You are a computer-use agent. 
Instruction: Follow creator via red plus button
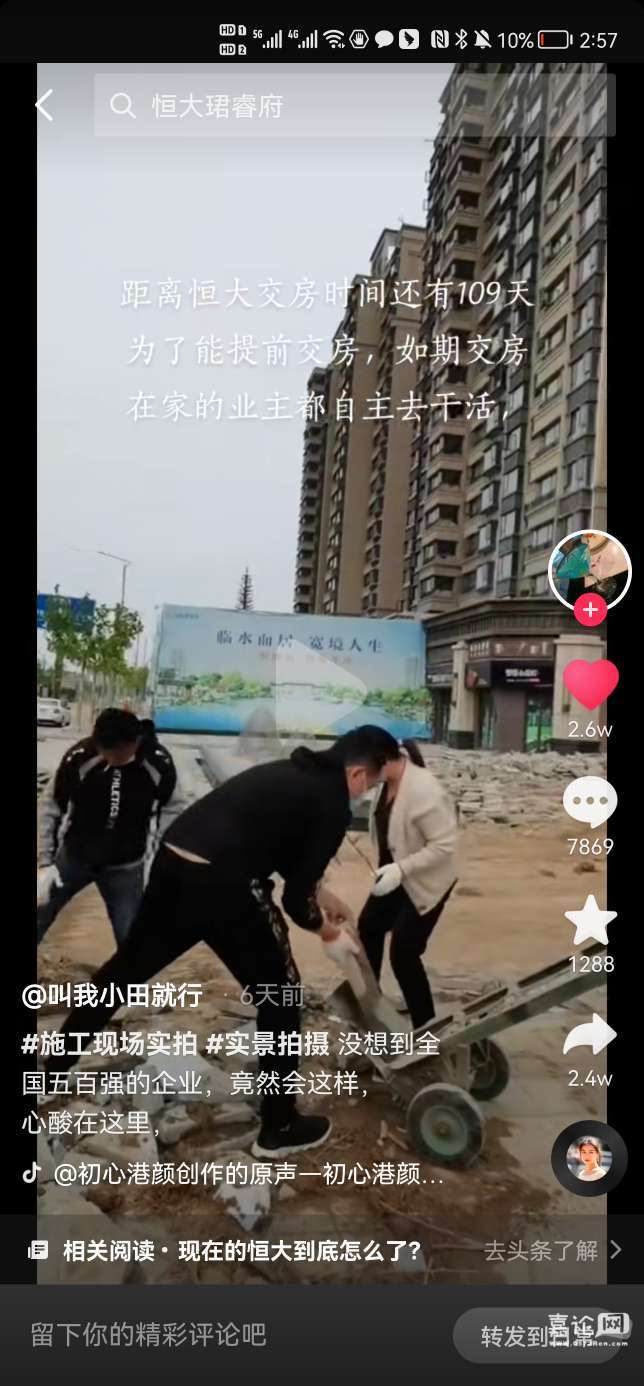point(590,610)
